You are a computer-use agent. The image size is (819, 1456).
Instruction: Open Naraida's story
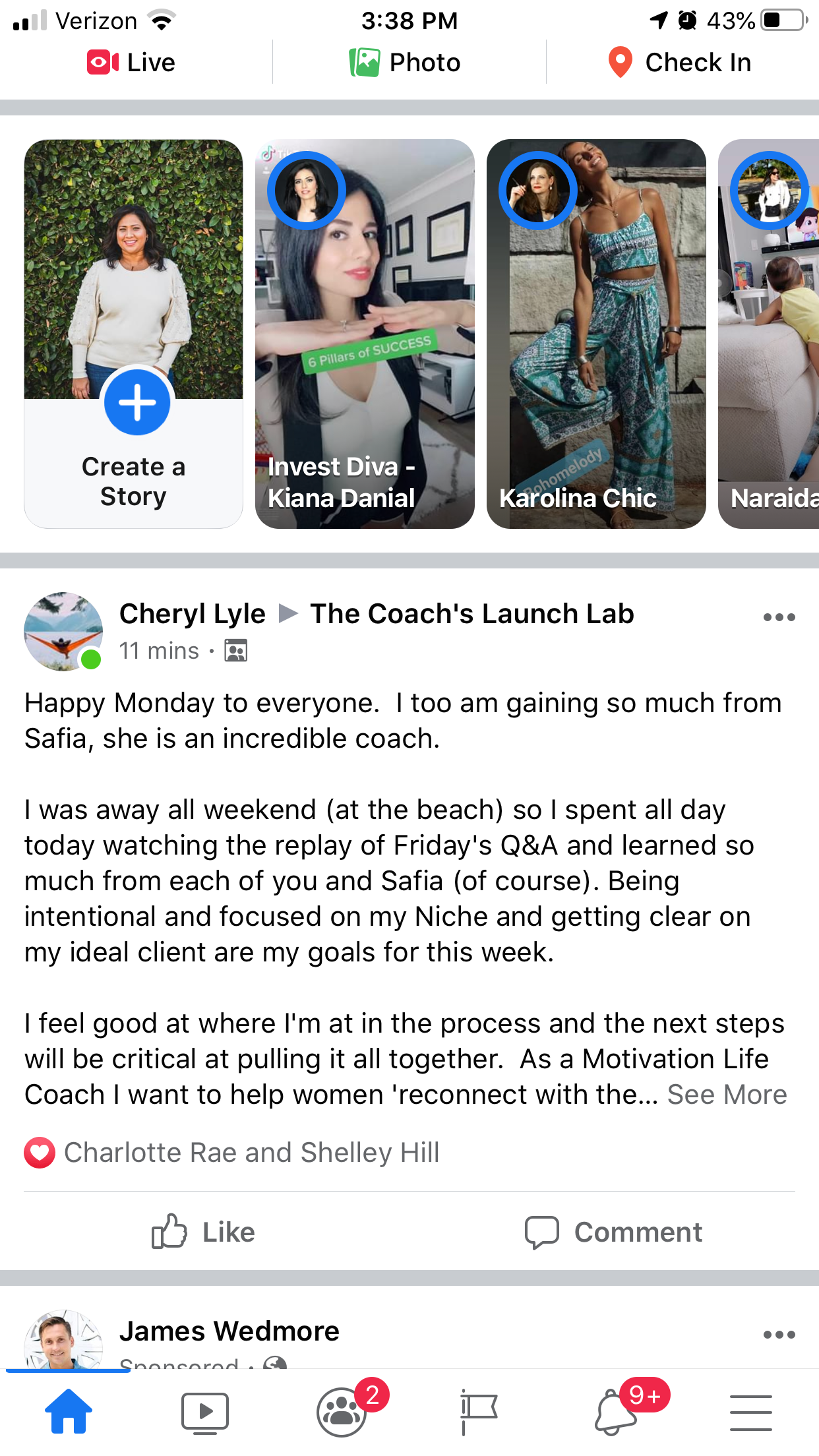click(x=769, y=334)
